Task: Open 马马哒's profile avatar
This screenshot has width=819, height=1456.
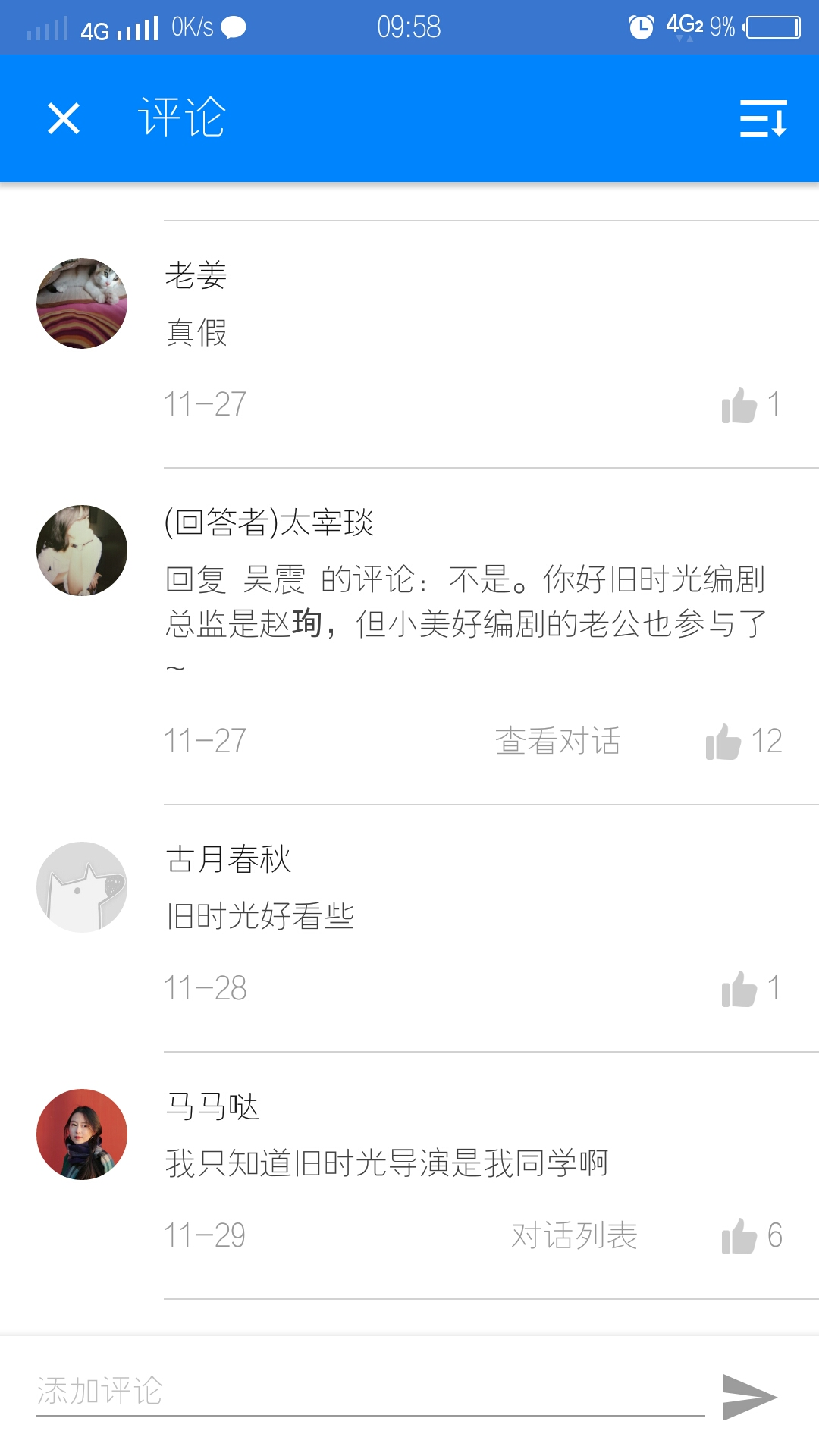Action: click(x=82, y=1134)
